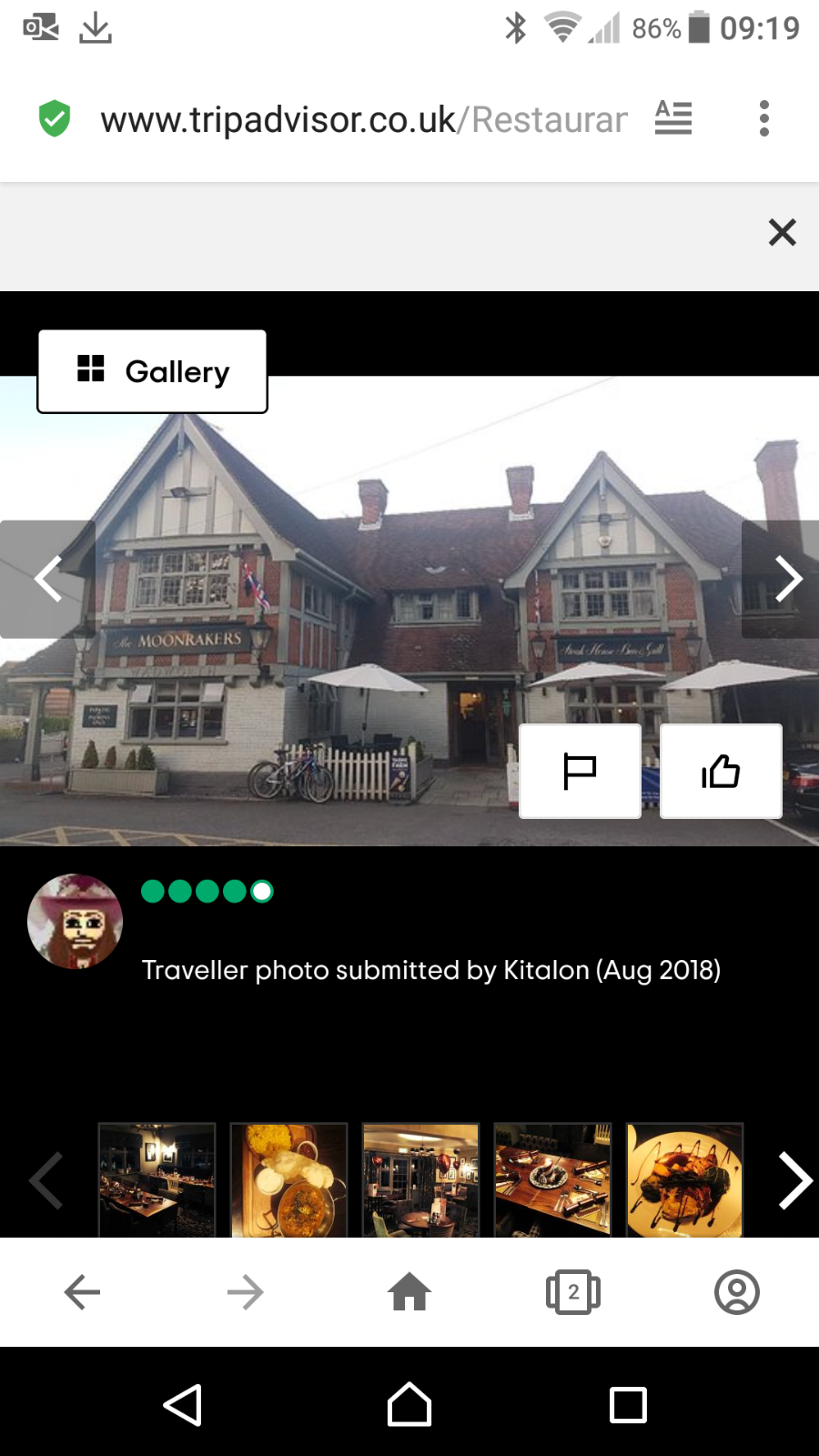Open Kitalon's profile avatar
The height and width of the screenshot is (1456, 819).
[x=76, y=922]
